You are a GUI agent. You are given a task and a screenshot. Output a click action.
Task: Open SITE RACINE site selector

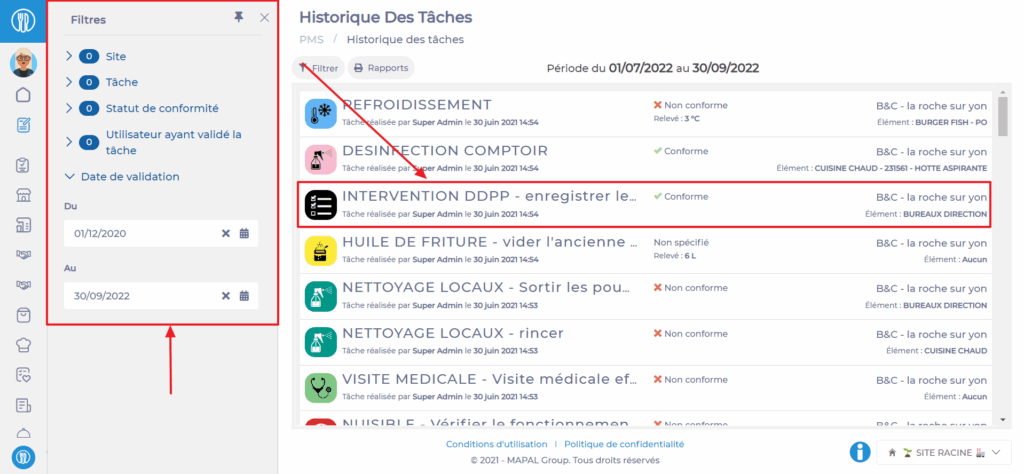(943, 453)
